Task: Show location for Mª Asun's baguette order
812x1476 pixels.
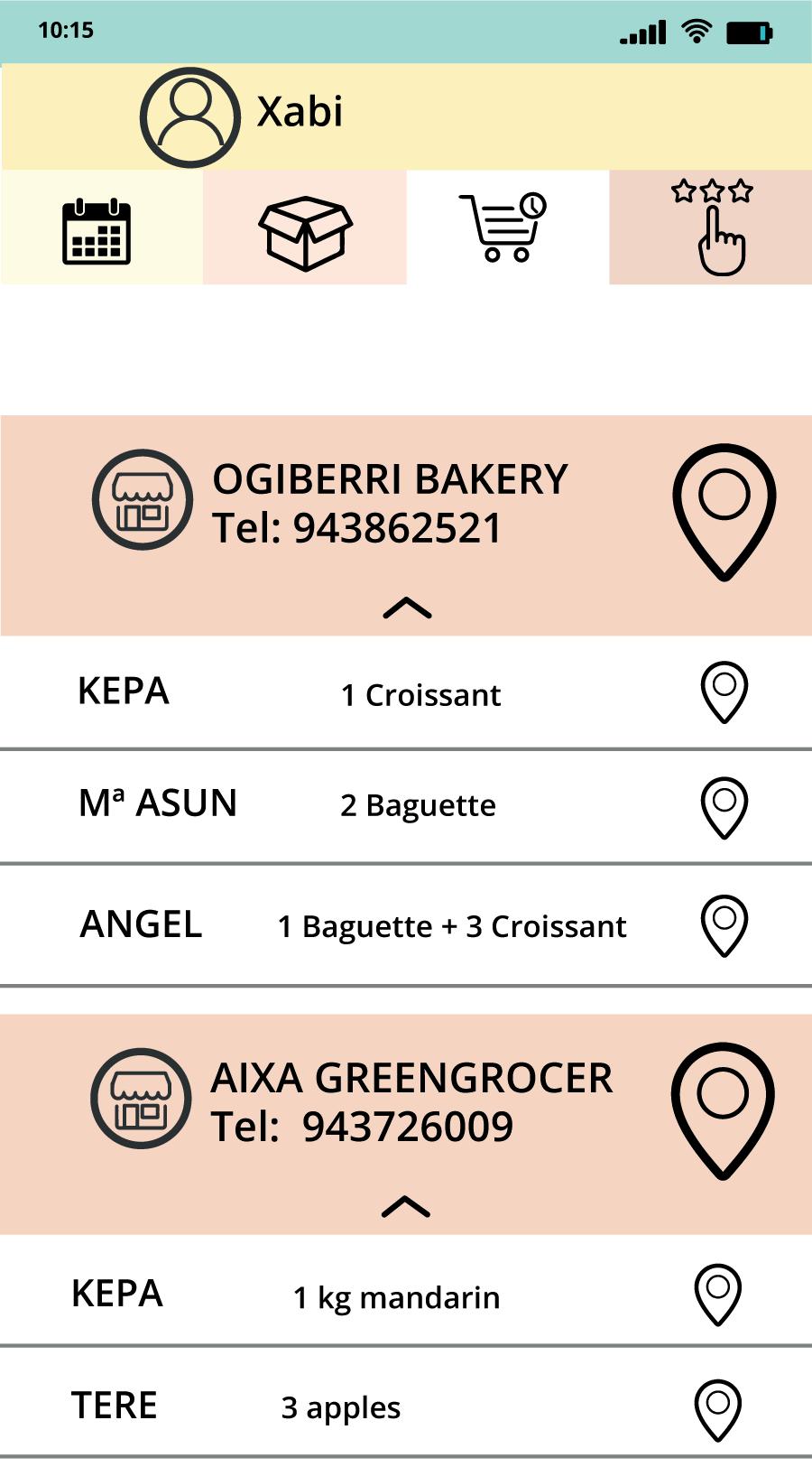Action: pos(724,807)
